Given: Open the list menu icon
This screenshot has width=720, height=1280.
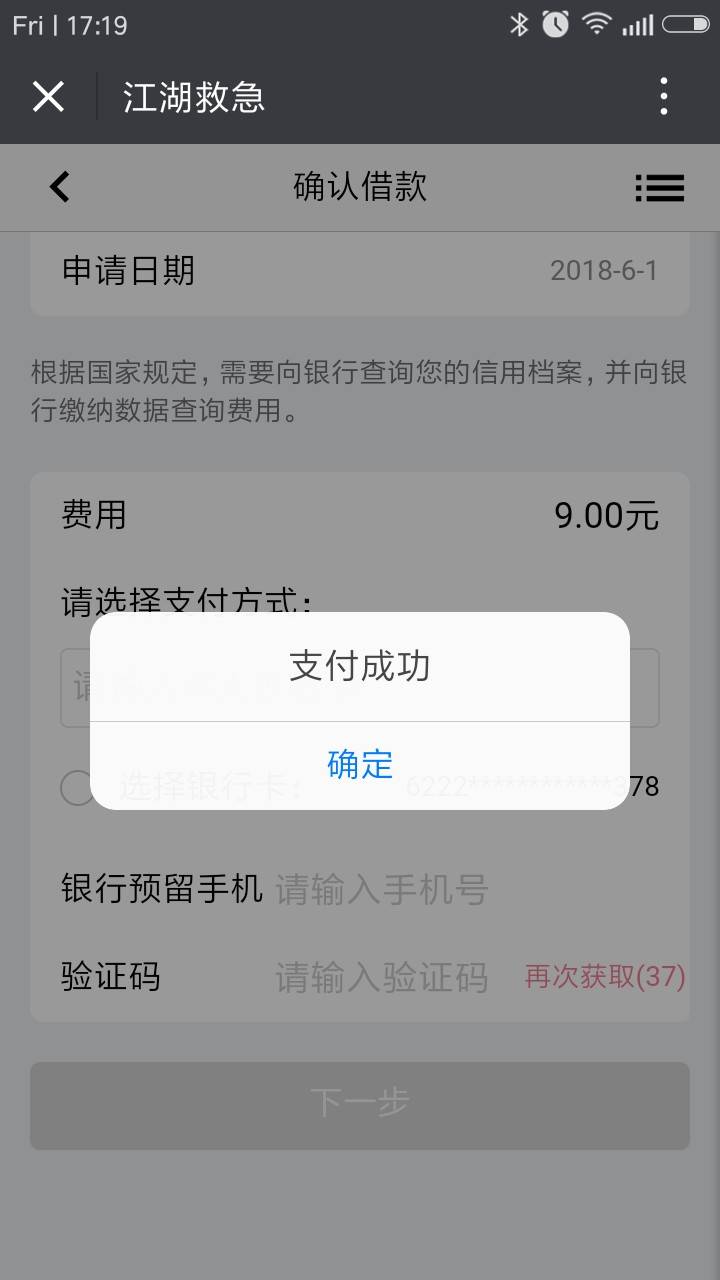Looking at the screenshot, I should pos(660,188).
